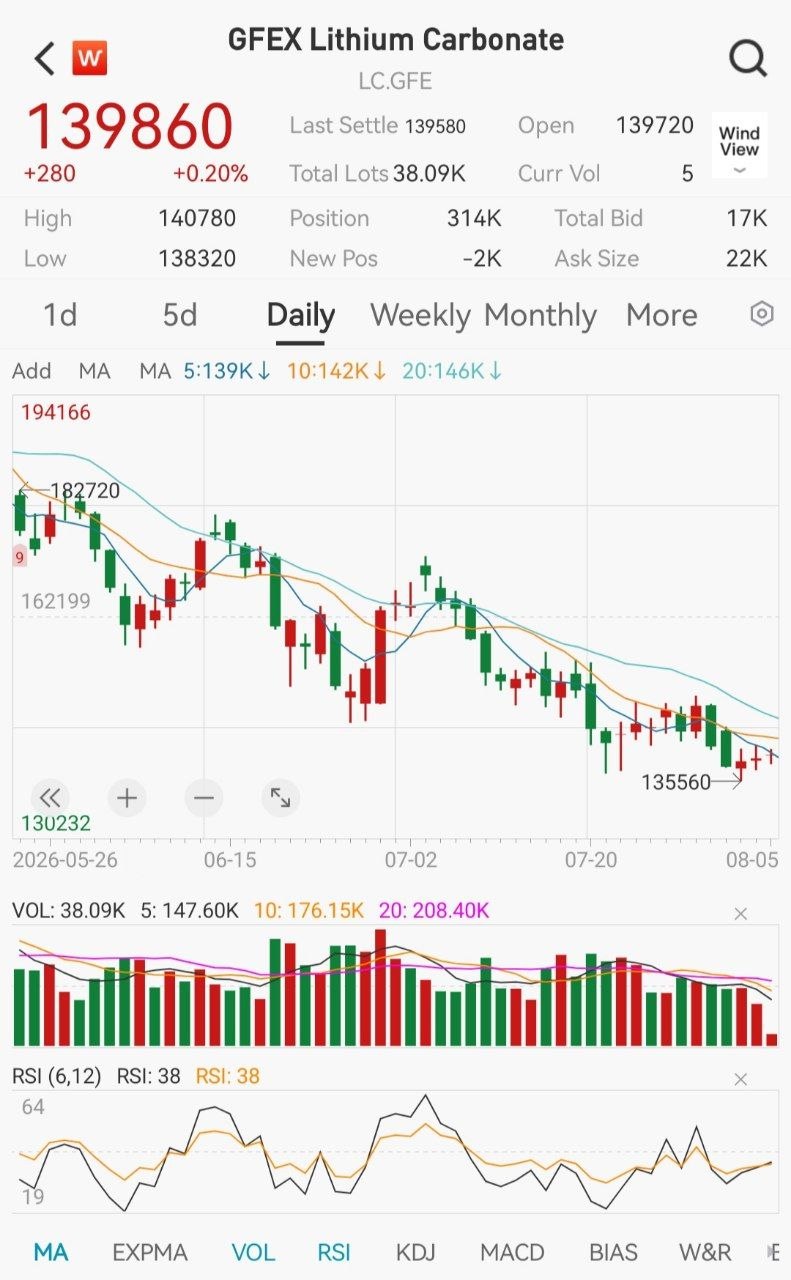Open chart settings hexagon icon
Viewport: 791px width, 1280px height.
[x=762, y=314]
